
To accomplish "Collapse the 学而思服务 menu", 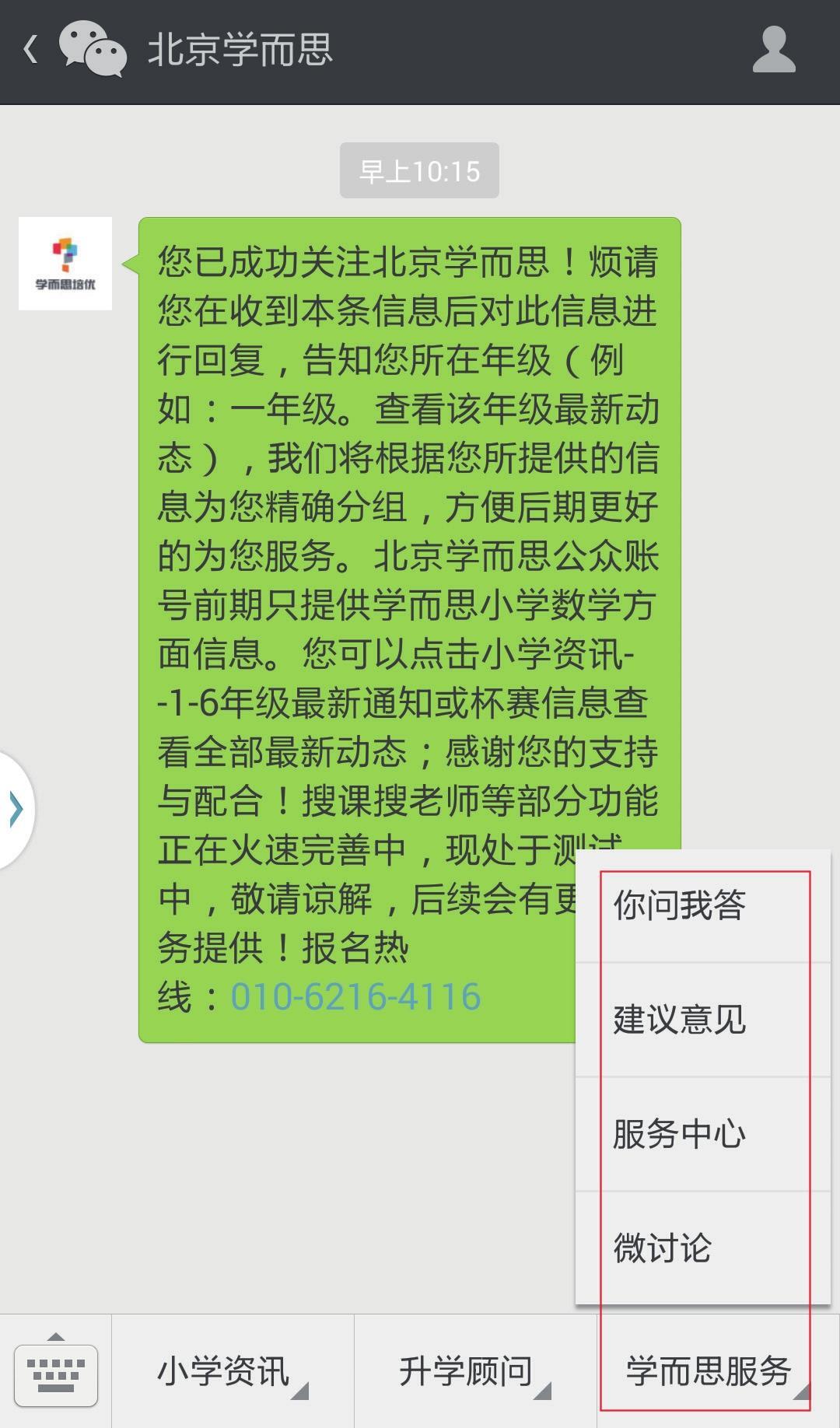I will 719,1372.
